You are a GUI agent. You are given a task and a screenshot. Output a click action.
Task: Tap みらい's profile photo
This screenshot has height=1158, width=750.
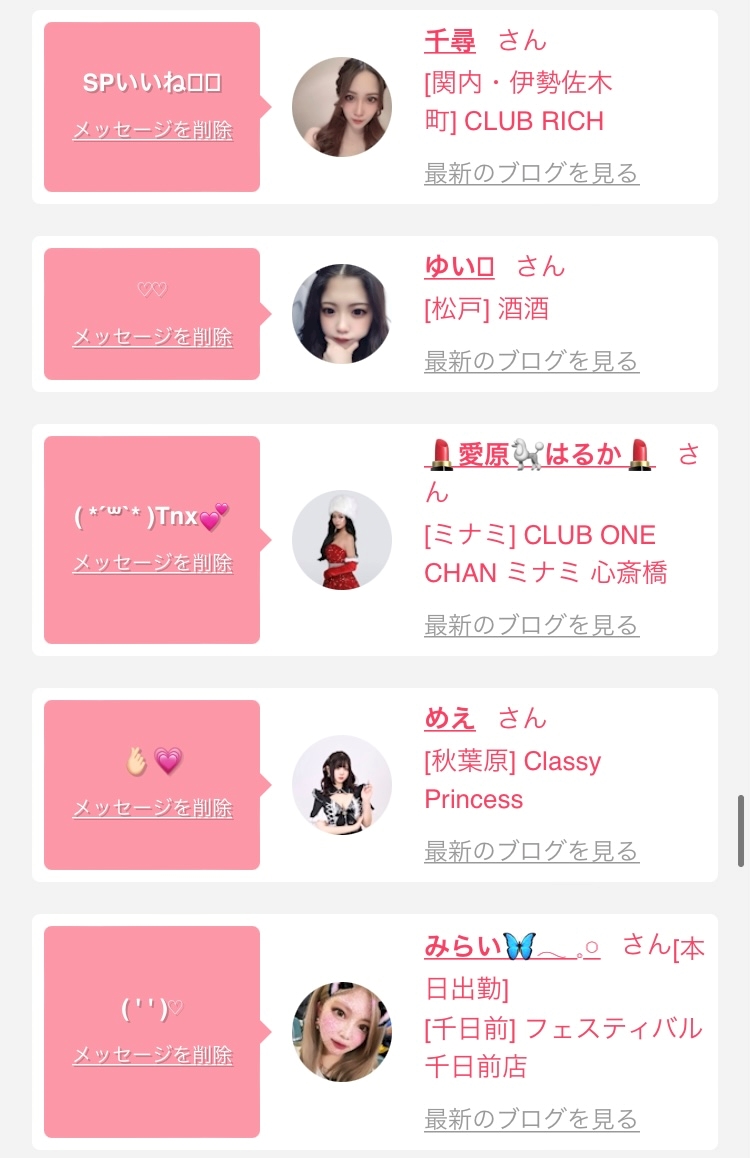tap(342, 1032)
